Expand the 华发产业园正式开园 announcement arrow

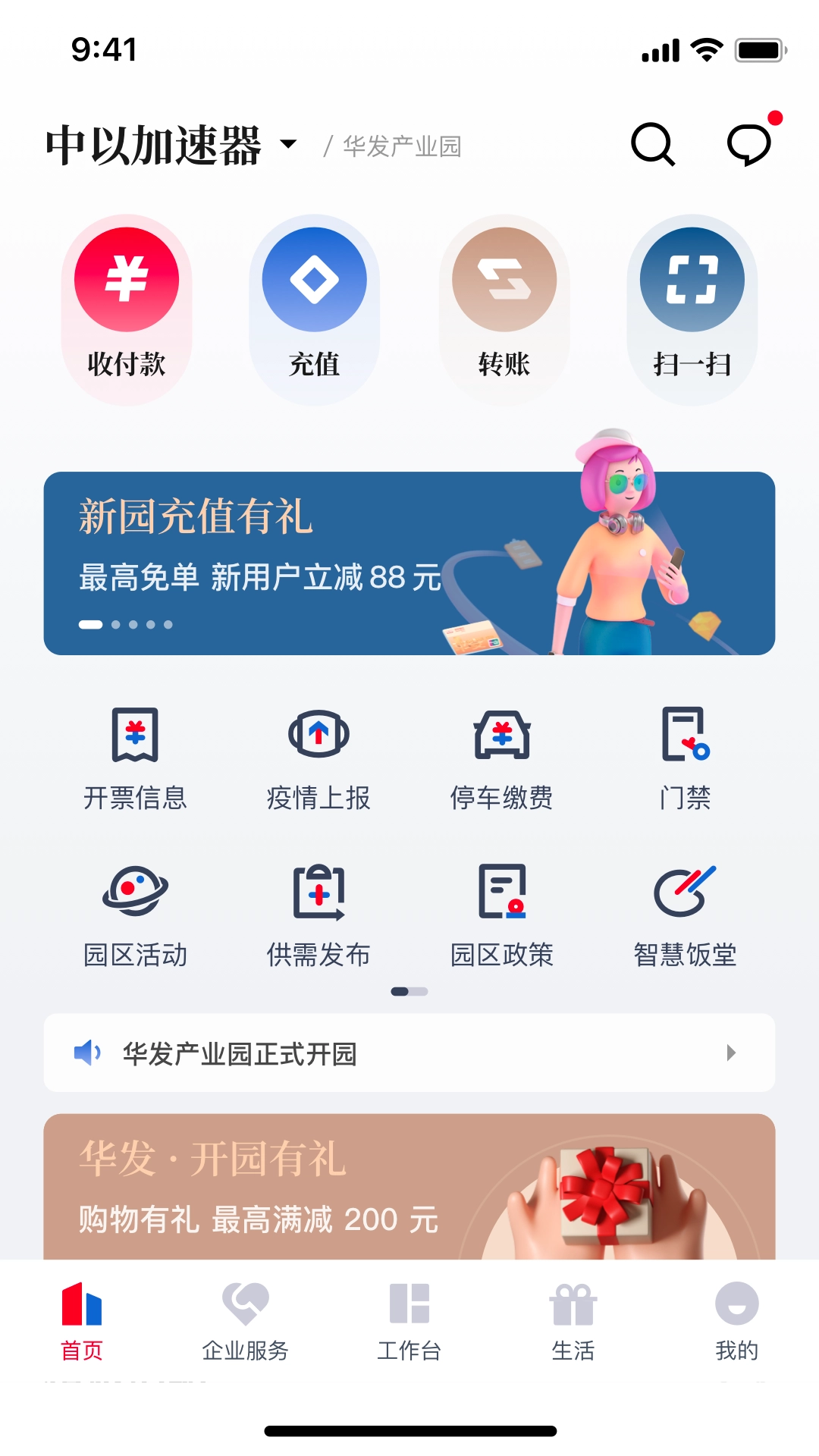[x=730, y=1053]
